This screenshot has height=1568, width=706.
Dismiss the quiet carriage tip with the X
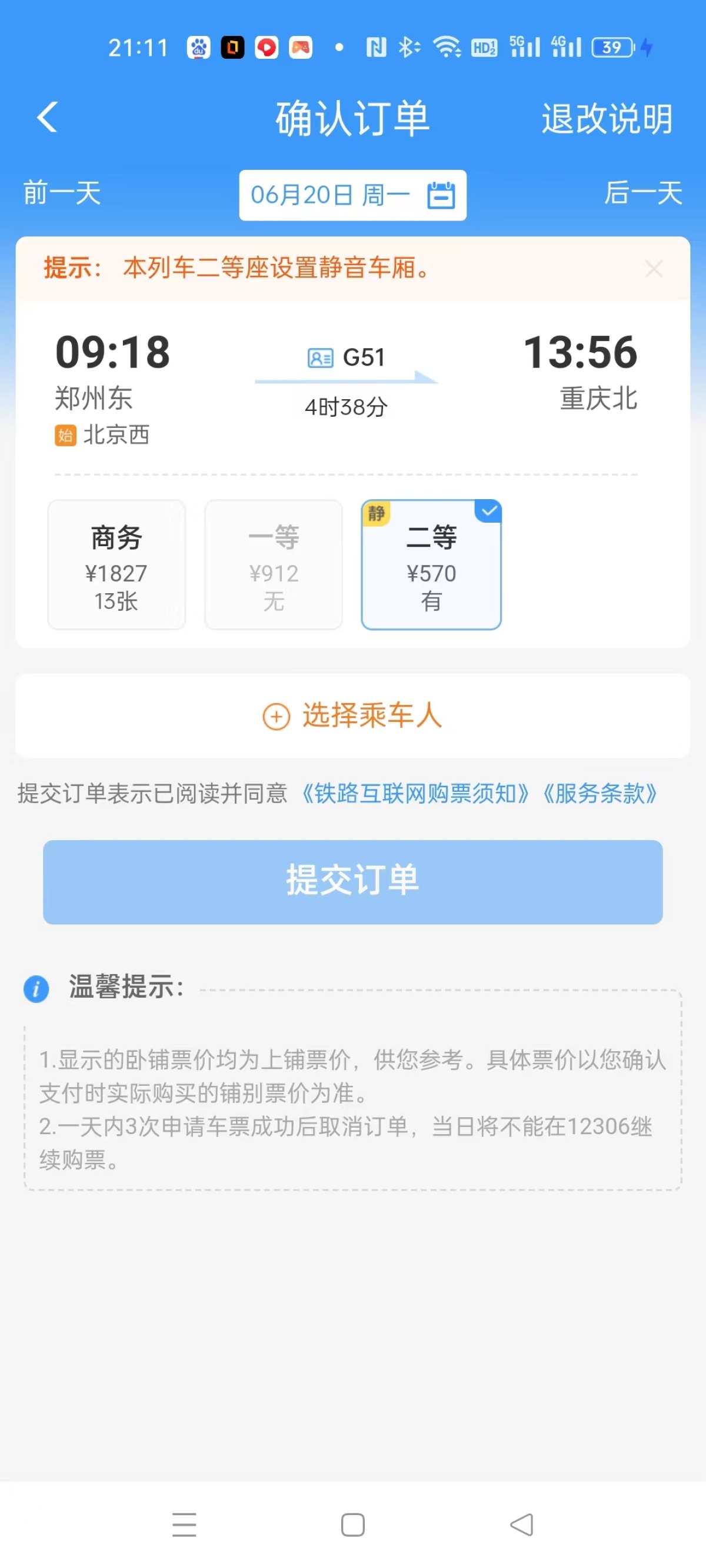coord(654,269)
